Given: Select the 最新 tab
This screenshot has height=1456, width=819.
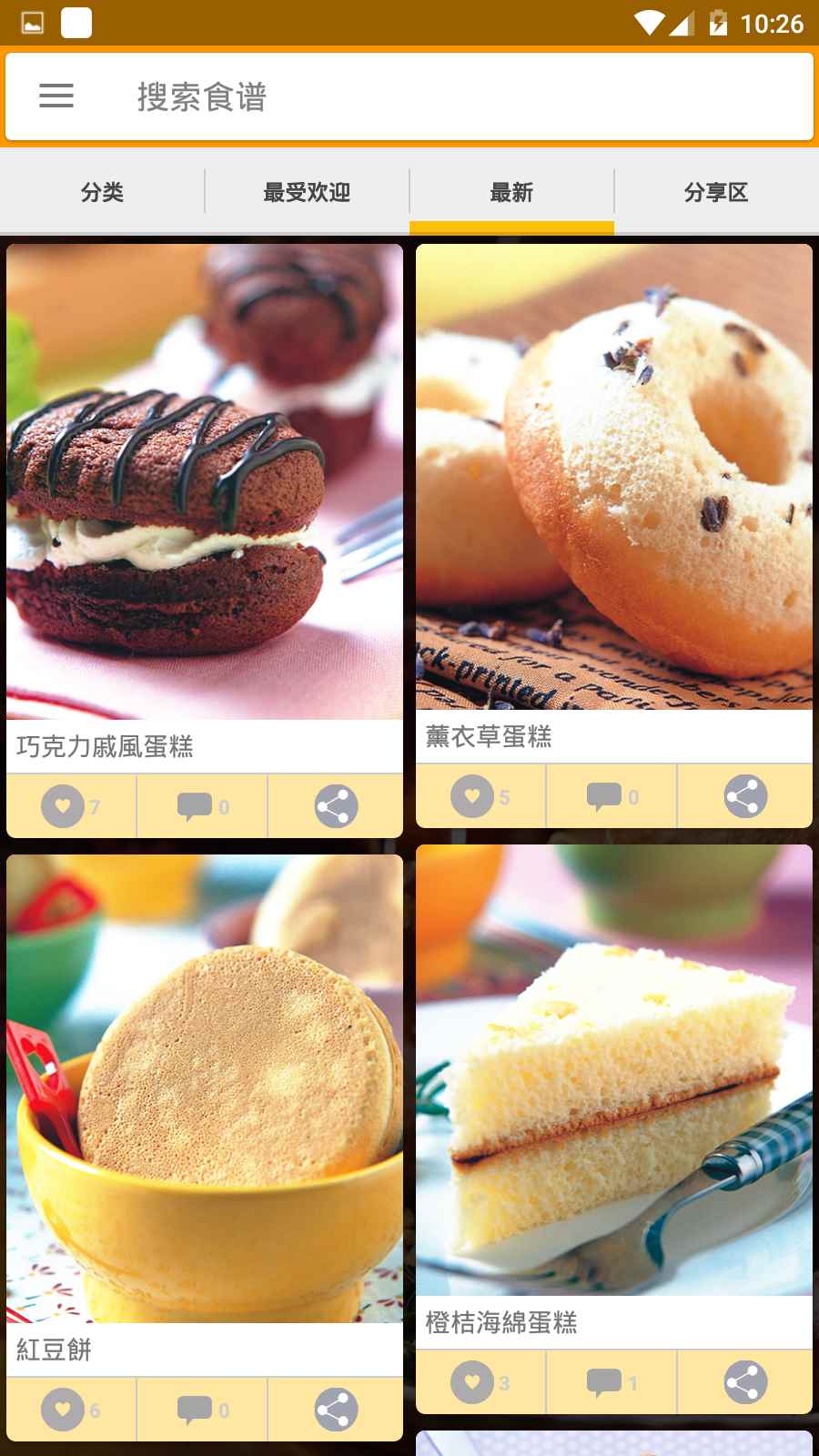Looking at the screenshot, I should click(x=511, y=193).
